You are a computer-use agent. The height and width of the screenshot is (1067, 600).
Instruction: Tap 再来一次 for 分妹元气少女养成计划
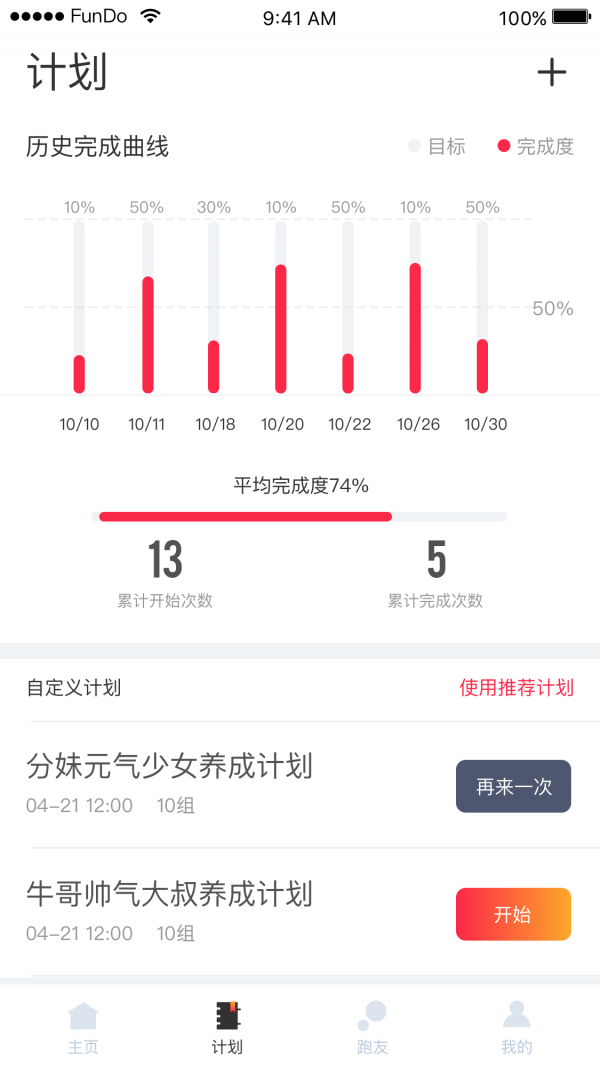513,786
